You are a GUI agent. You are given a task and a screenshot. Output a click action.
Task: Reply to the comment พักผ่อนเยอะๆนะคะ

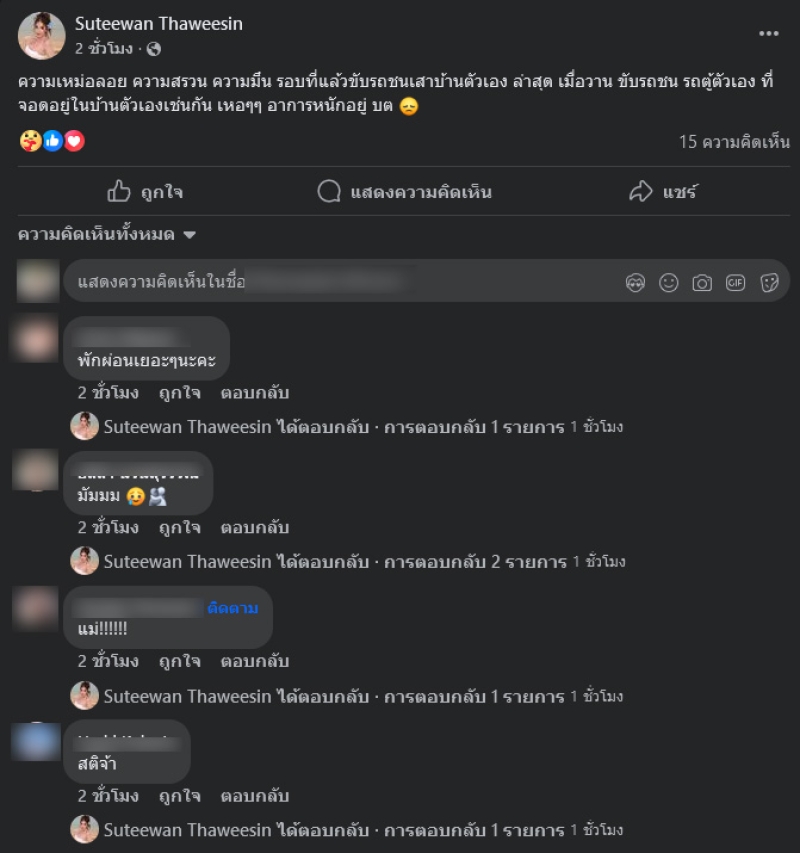pyautogui.click(x=254, y=393)
